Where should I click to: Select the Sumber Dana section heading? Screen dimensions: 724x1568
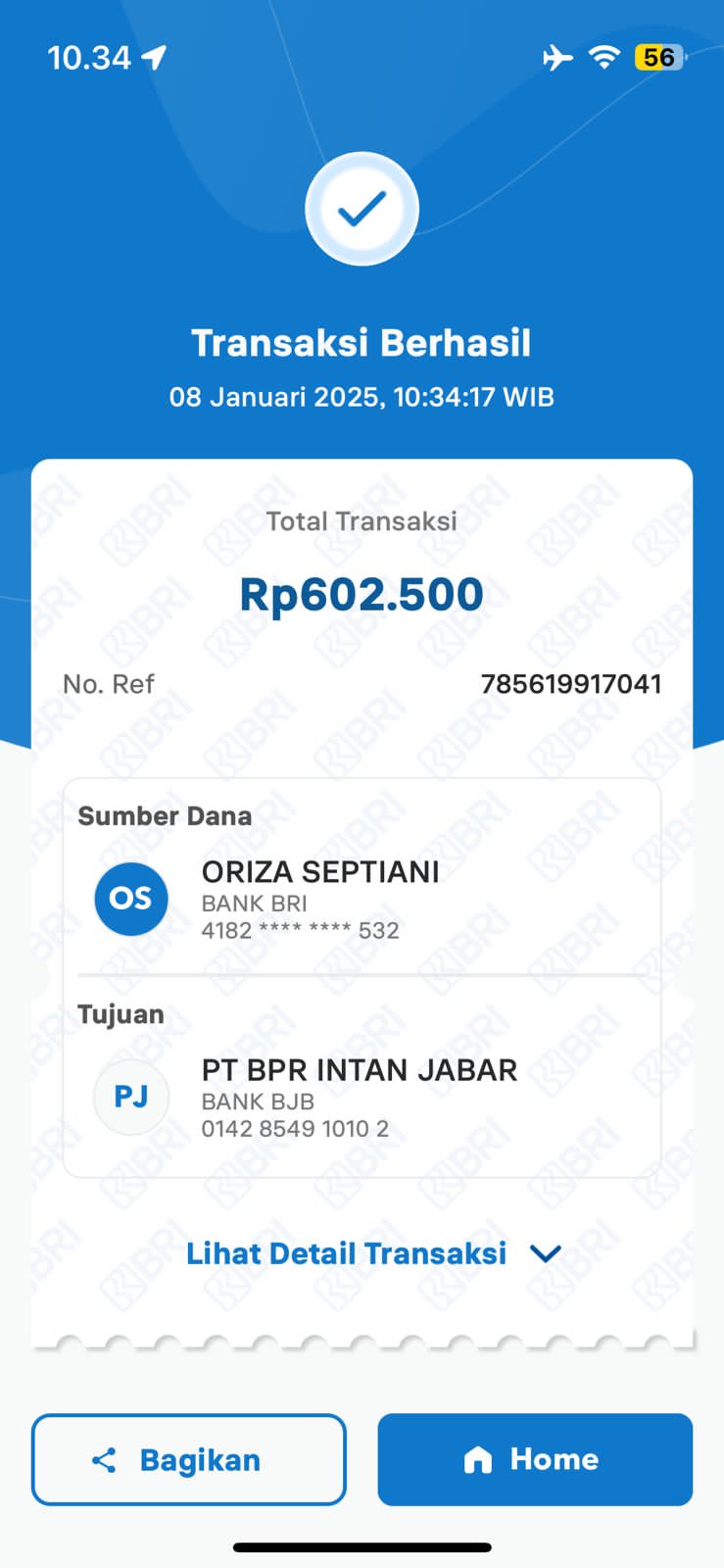(x=164, y=814)
